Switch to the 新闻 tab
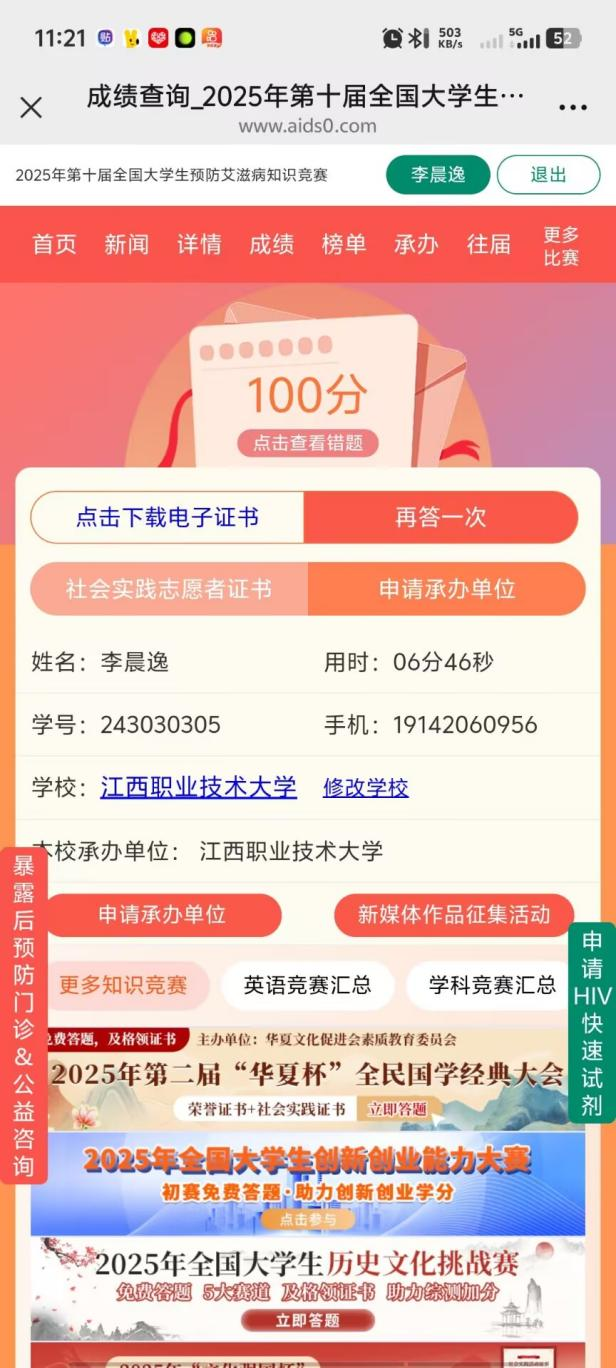The height and width of the screenshot is (1368, 616). [x=126, y=245]
